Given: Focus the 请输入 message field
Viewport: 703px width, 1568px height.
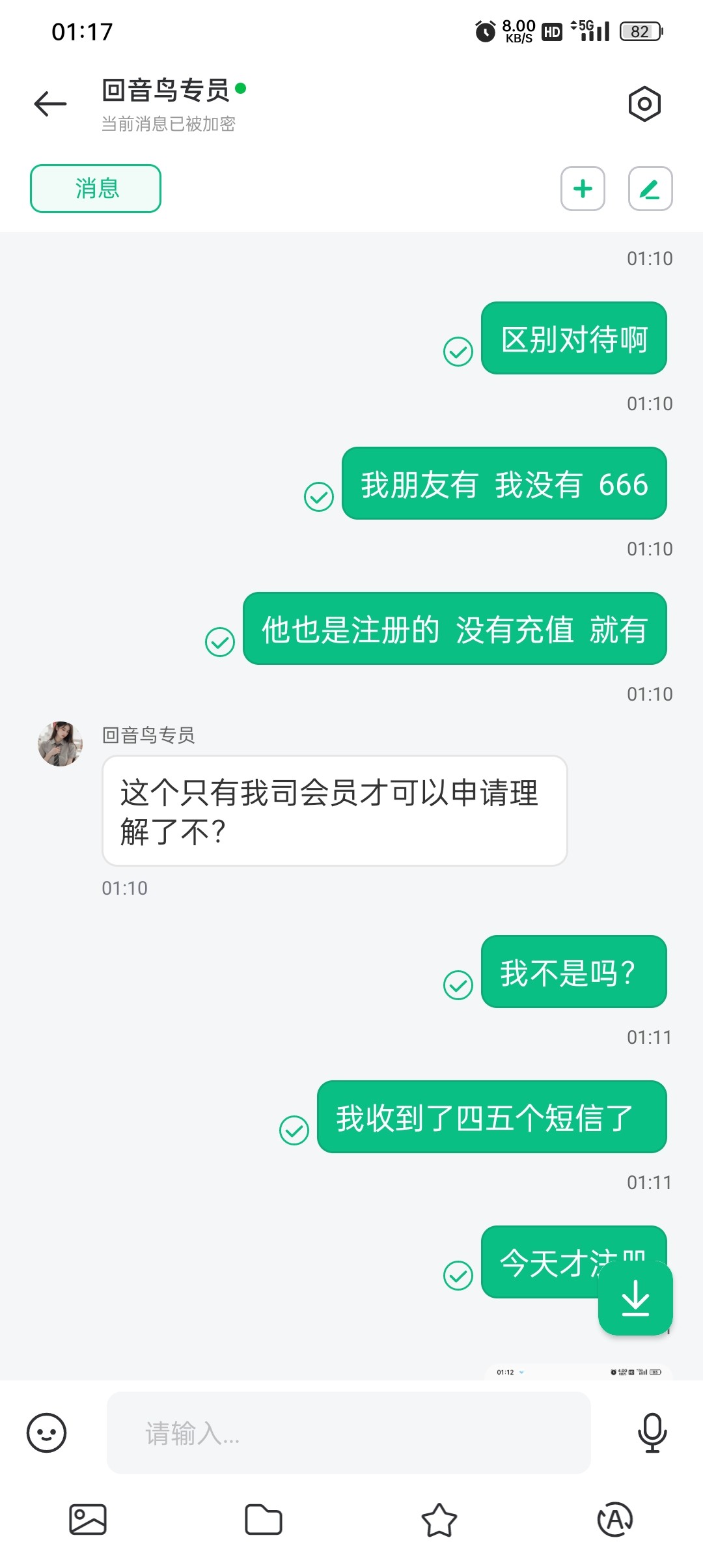Looking at the screenshot, I should 348,1433.
